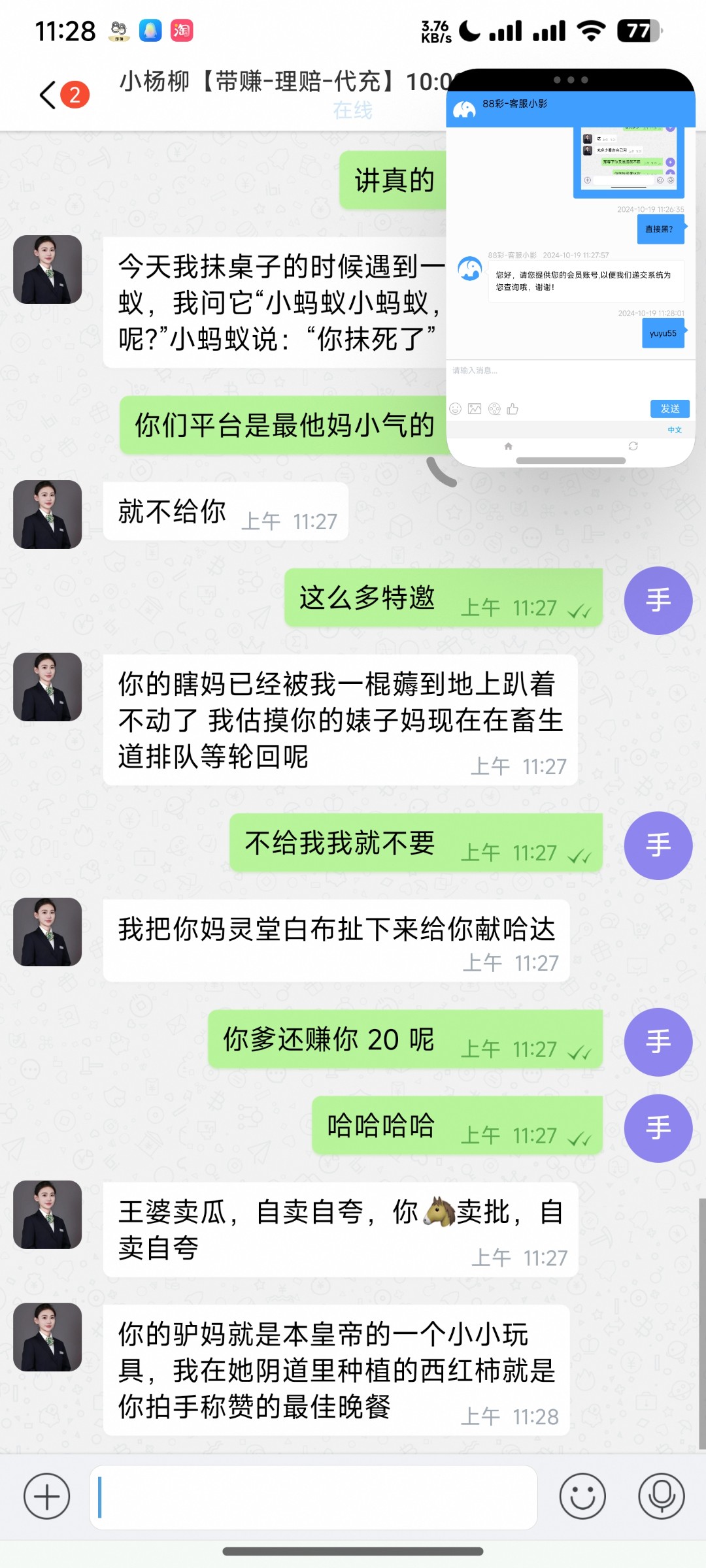Tap the video/film reel icon in the popup
Viewport: 706px width, 1568px height.
pyautogui.click(x=495, y=408)
